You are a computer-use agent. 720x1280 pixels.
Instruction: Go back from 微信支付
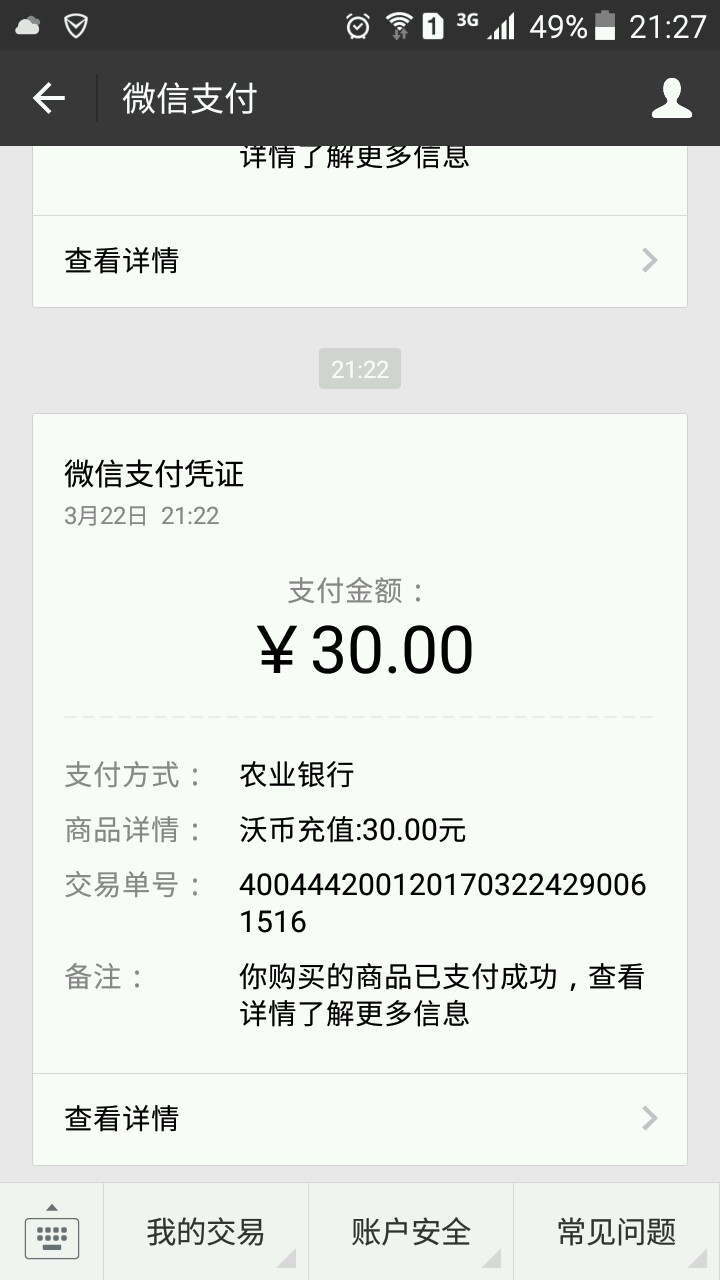tap(48, 98)
